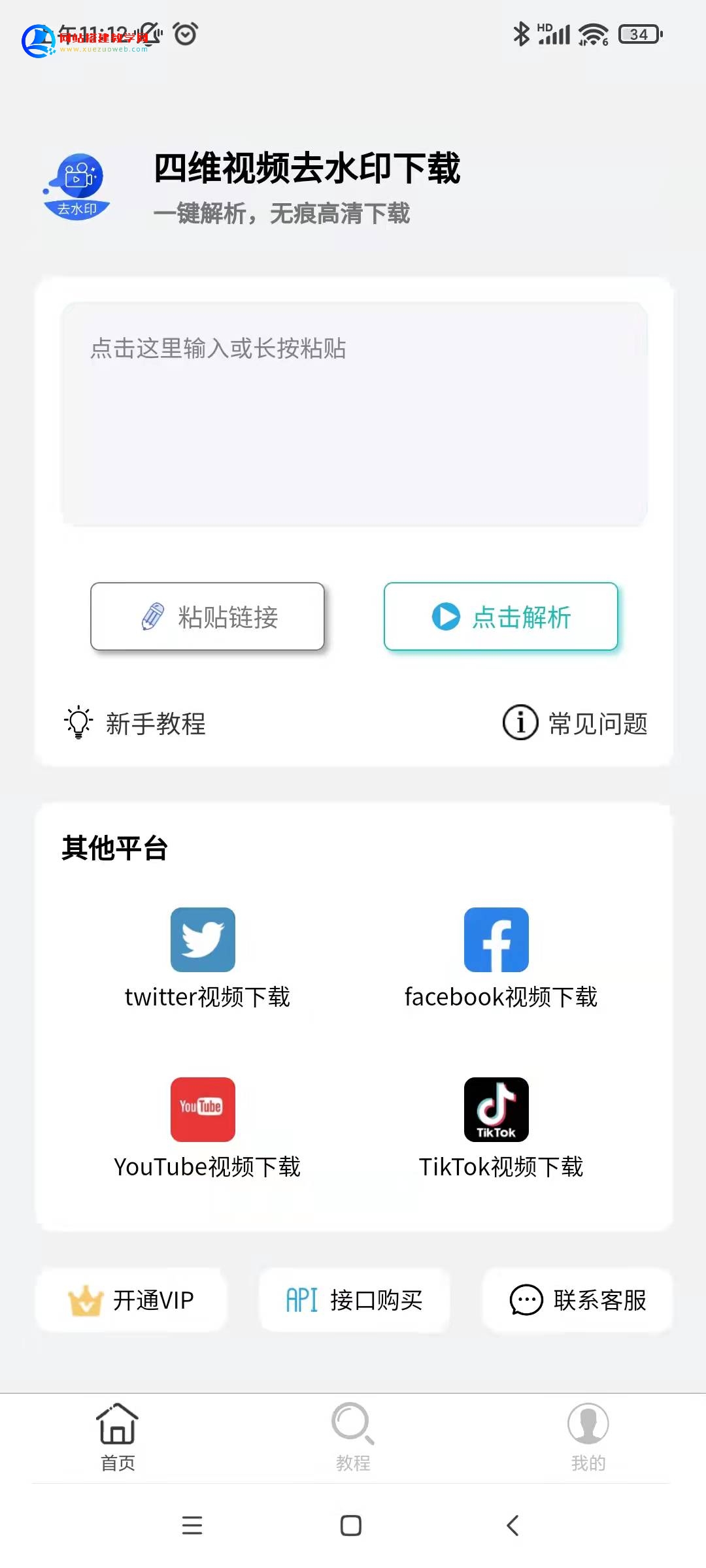
Task: Open API 接口购买
Action: click(x=354, y=1300)
